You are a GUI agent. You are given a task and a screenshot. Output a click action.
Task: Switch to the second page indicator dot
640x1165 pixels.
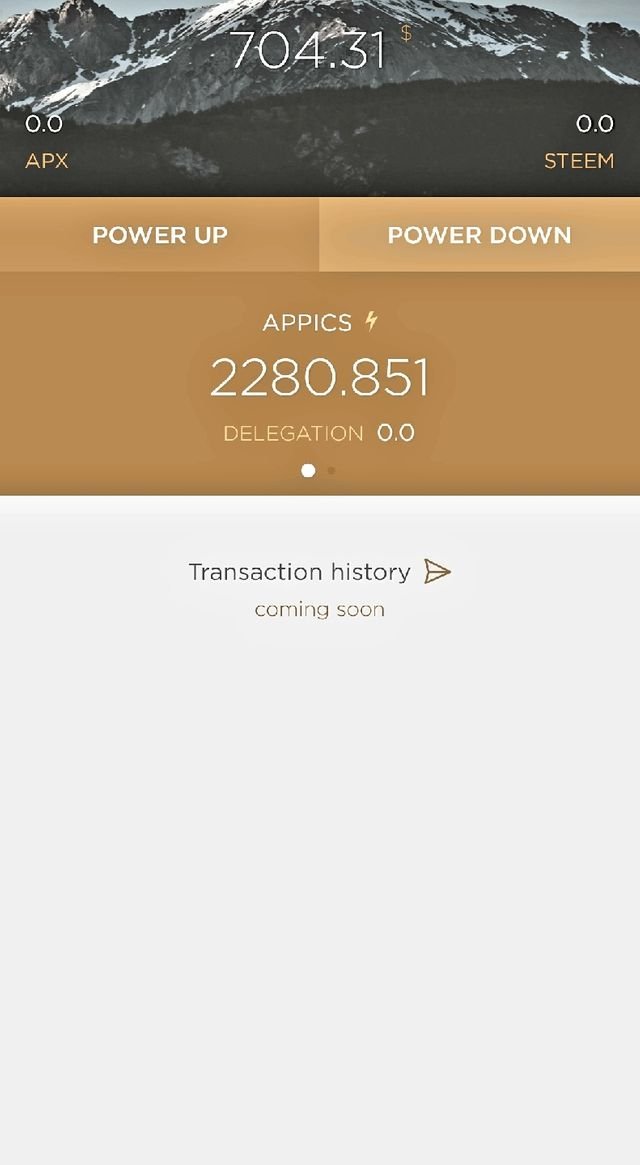click(x=331, y=470)
